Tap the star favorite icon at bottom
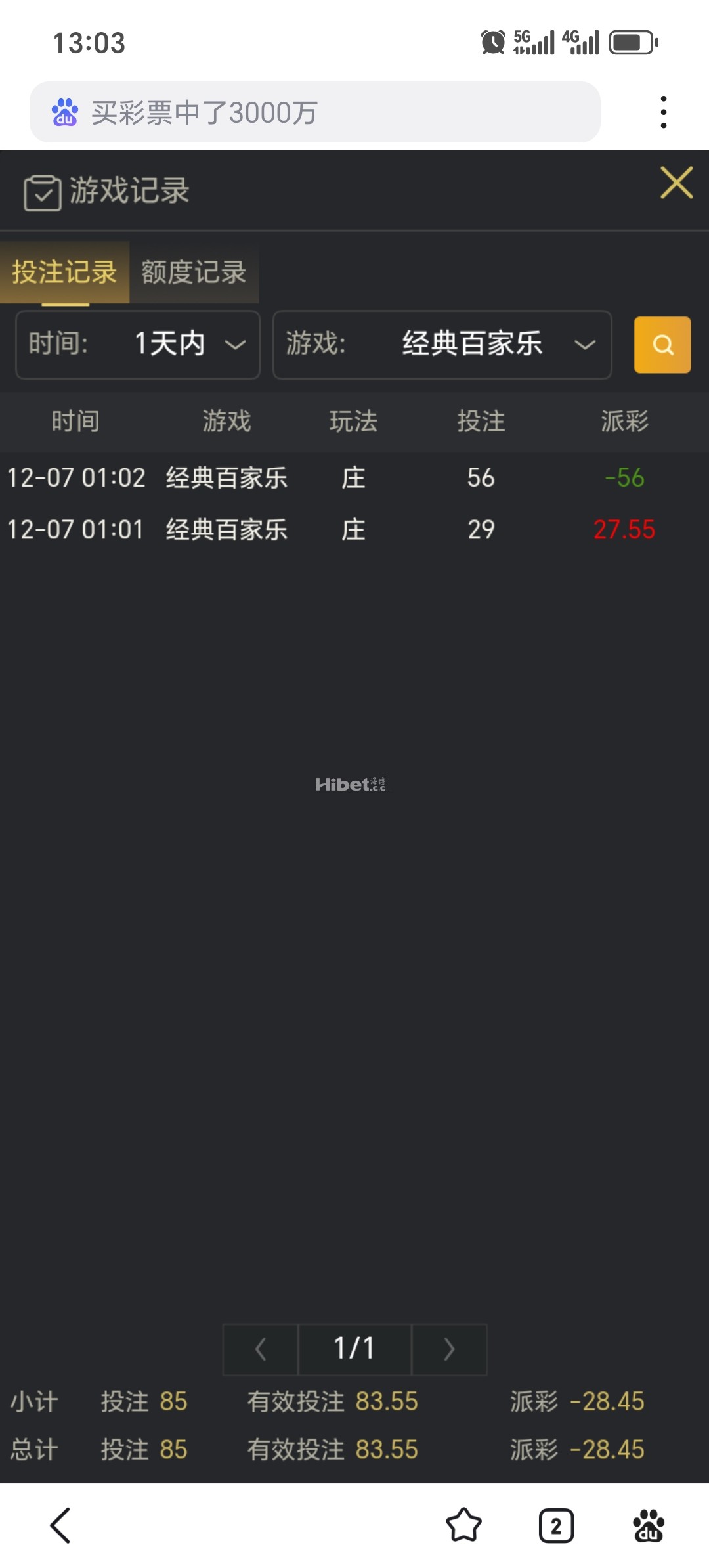Viewport: 709px width, 1568px height. pos(463,1525)
